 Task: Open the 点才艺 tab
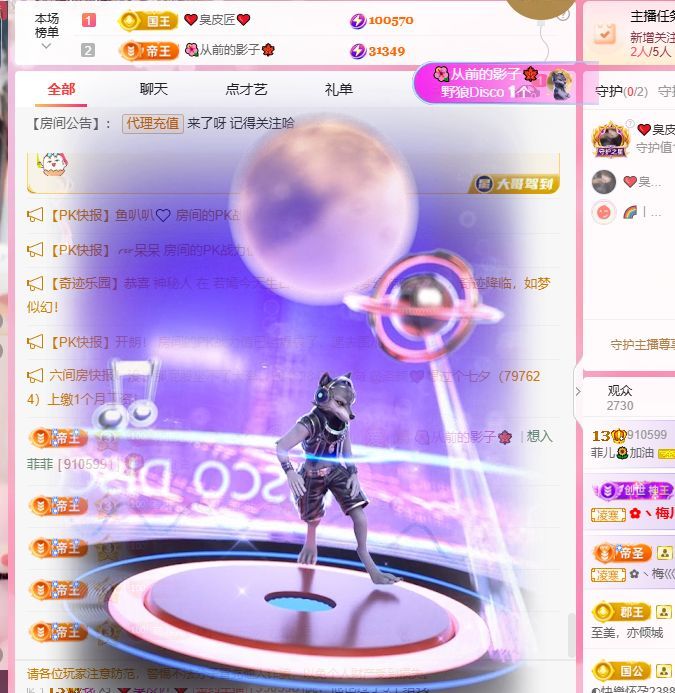coord(246,89)
